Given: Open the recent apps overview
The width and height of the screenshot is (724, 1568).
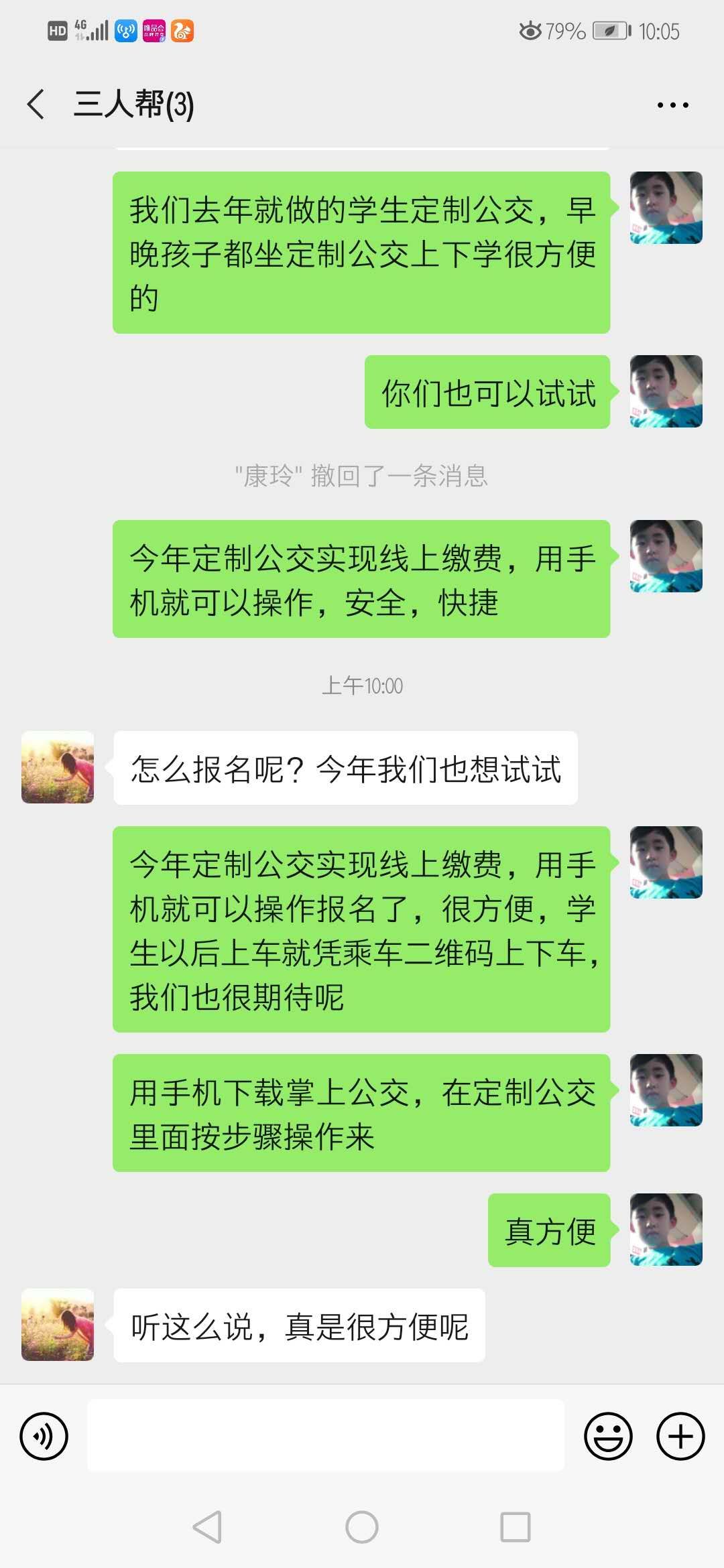Looking at the screenshot, I should click(515, 1527).
